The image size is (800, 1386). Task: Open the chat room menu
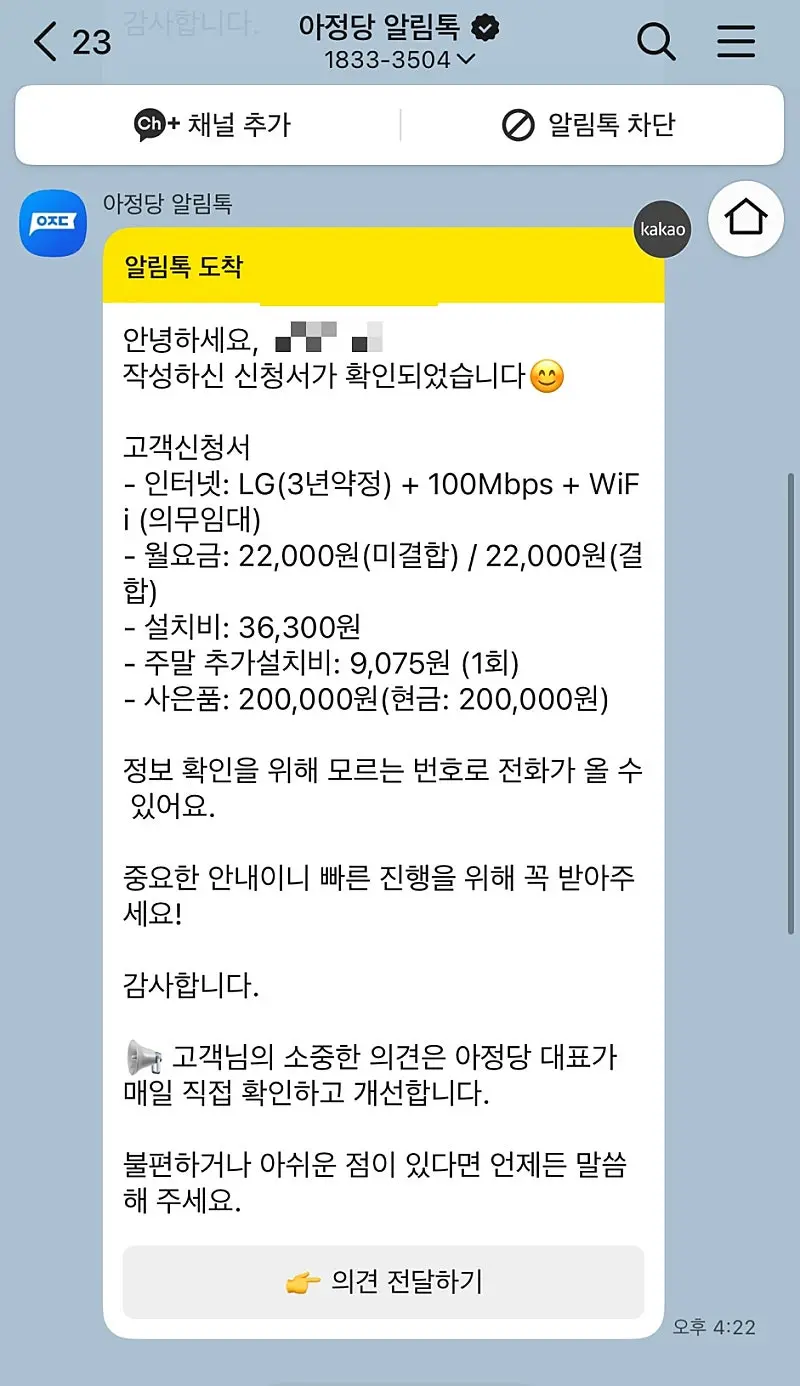[x=736, y=42]
